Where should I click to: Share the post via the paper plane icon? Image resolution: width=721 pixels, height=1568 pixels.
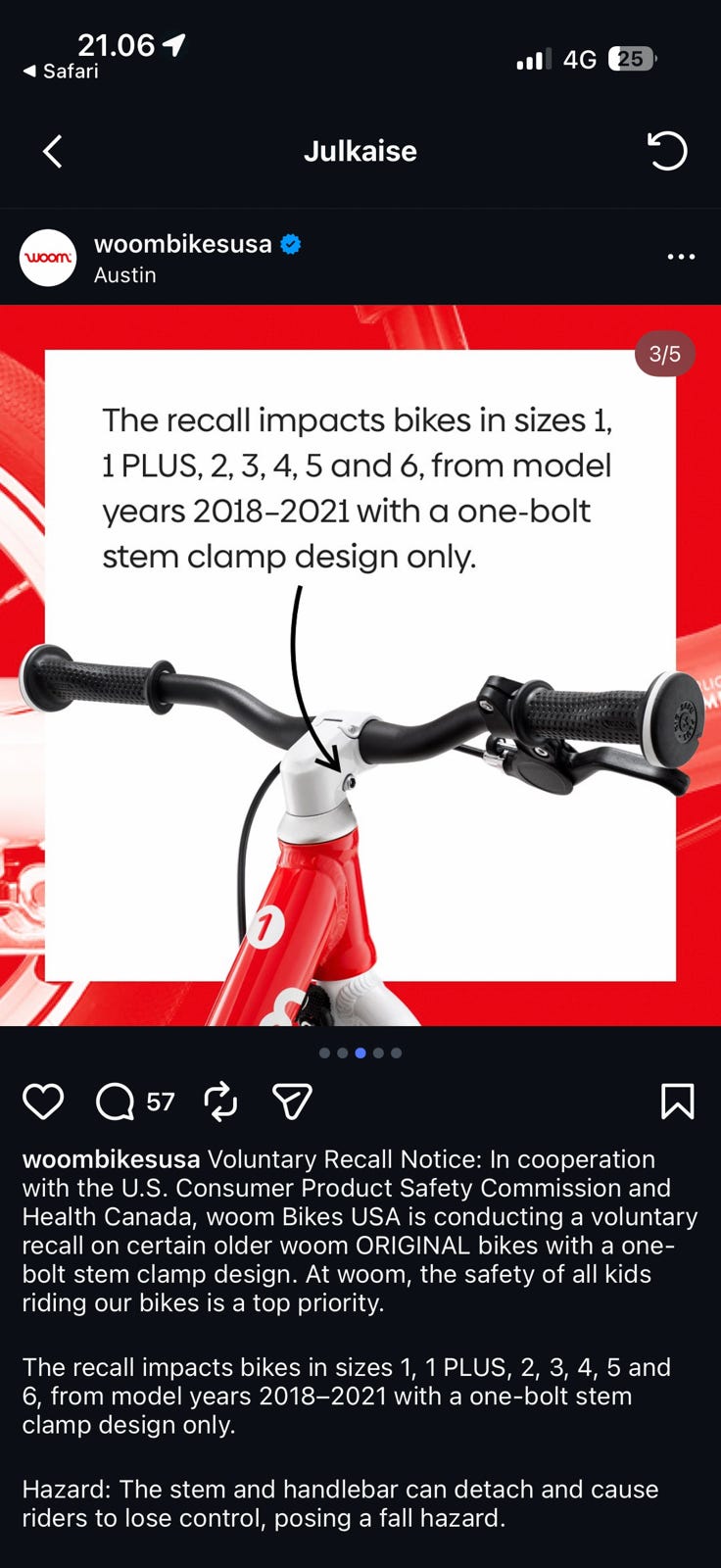pos(292,1102)
